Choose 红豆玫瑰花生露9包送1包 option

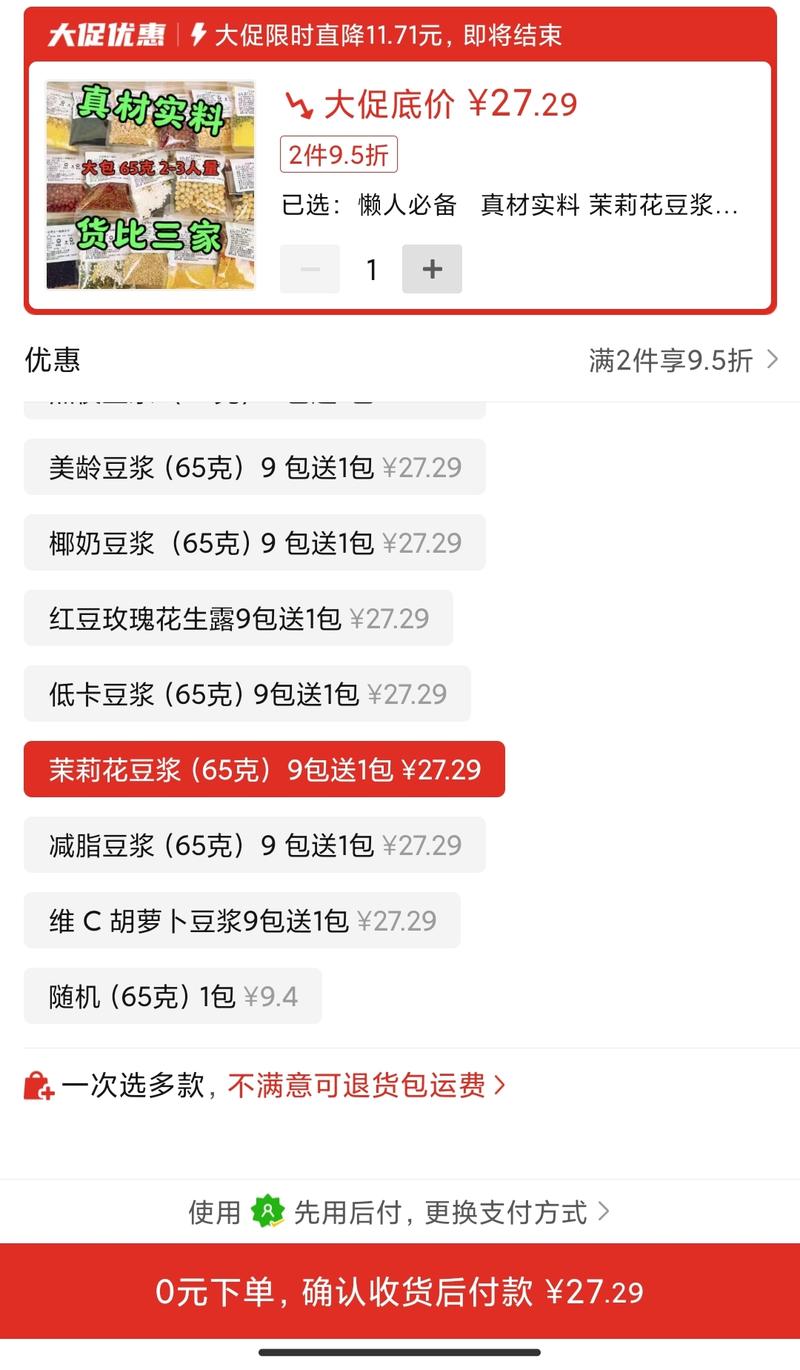pyautogui.click(x=238, y=618)
